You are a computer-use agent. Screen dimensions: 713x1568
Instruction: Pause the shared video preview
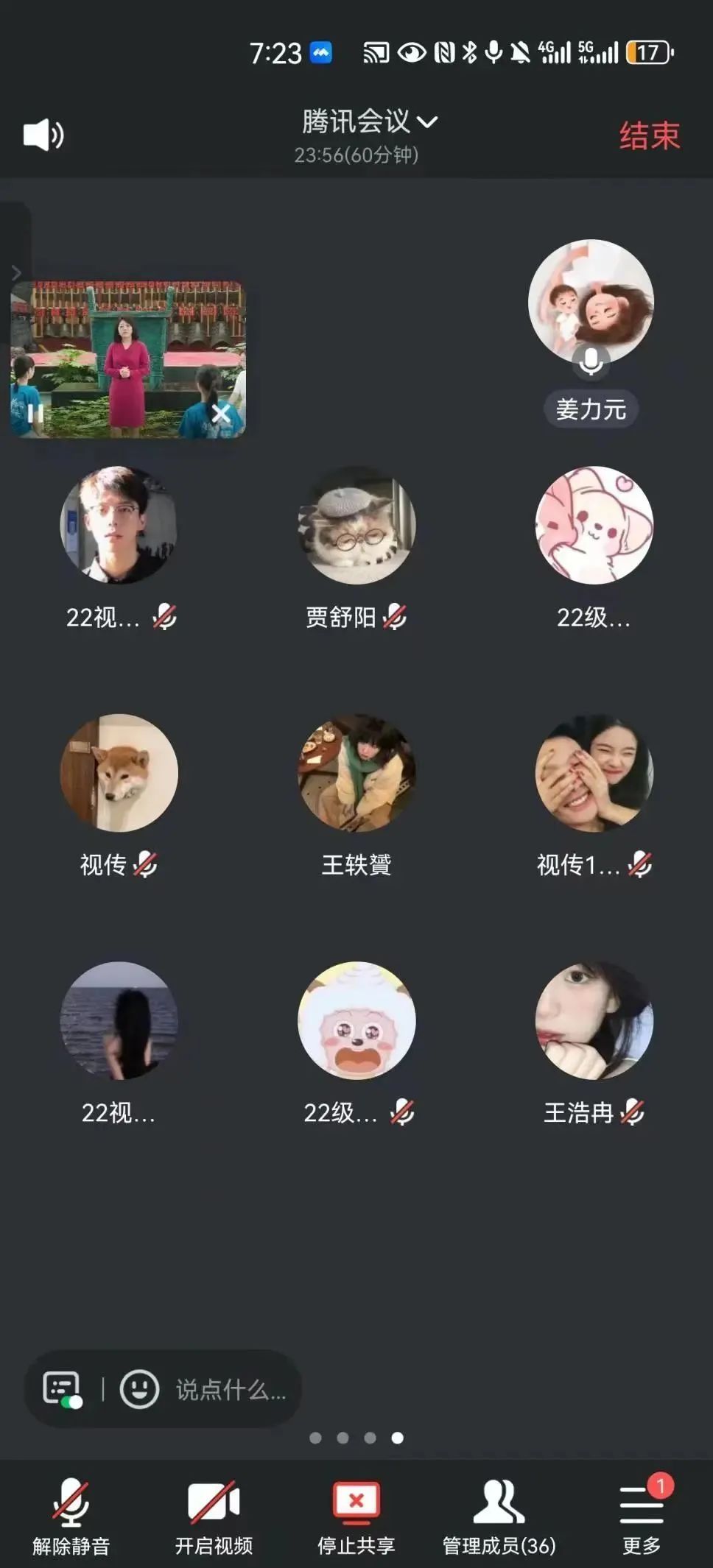[x=35, y=414]
